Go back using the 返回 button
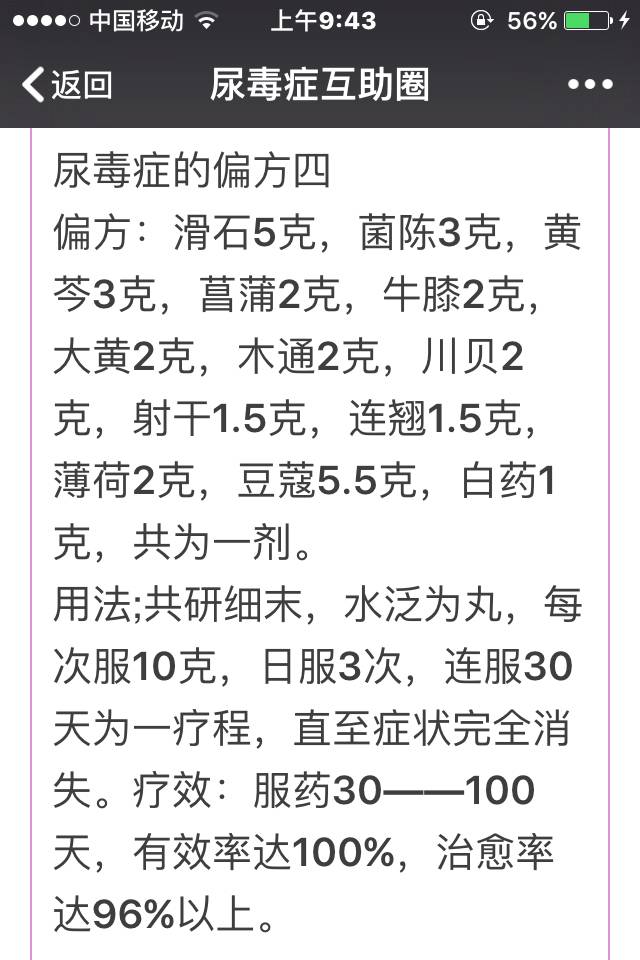 (x=66, y=85)
